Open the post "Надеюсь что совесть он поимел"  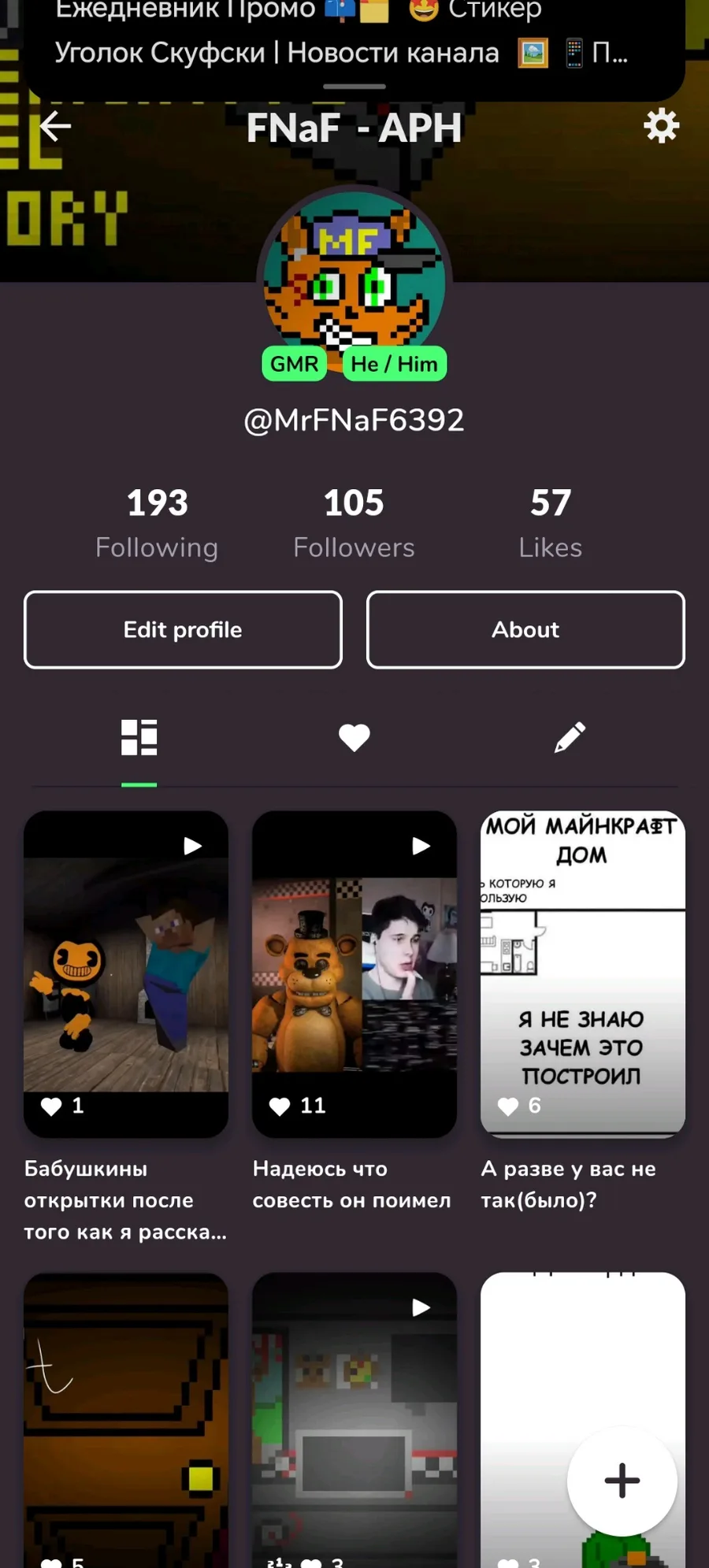coord(354,974)
